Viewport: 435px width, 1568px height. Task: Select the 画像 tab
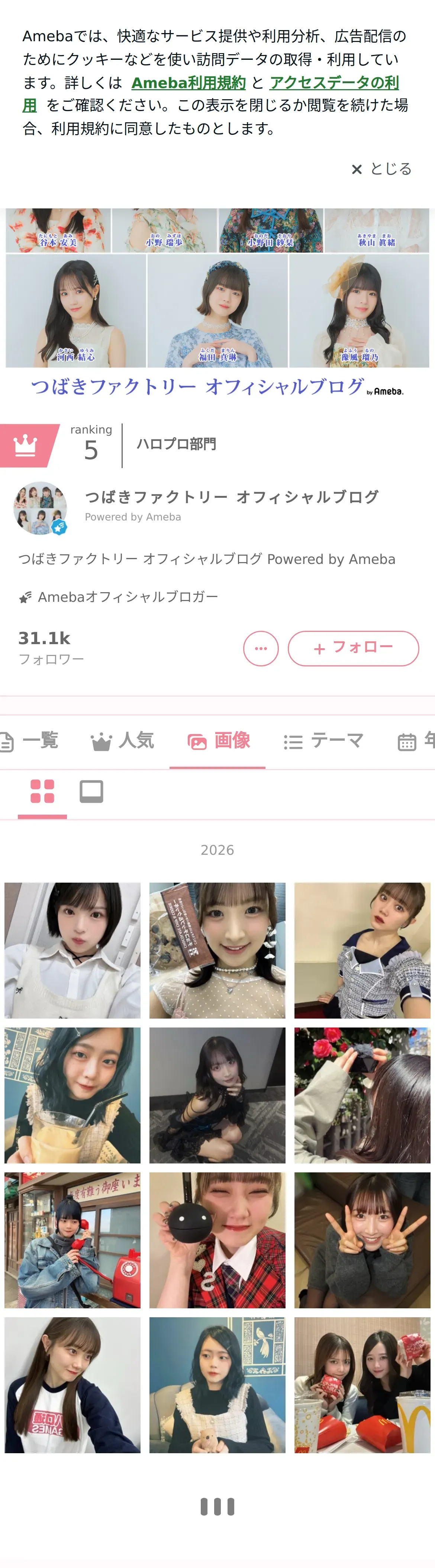pos(218,741)
